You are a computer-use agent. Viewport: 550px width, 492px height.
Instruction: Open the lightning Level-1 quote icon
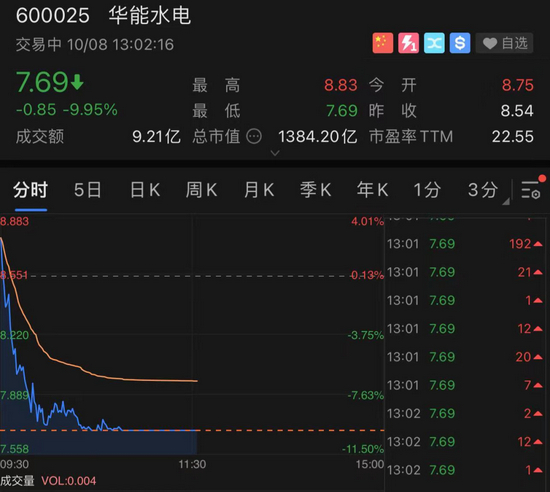point(408,43)
